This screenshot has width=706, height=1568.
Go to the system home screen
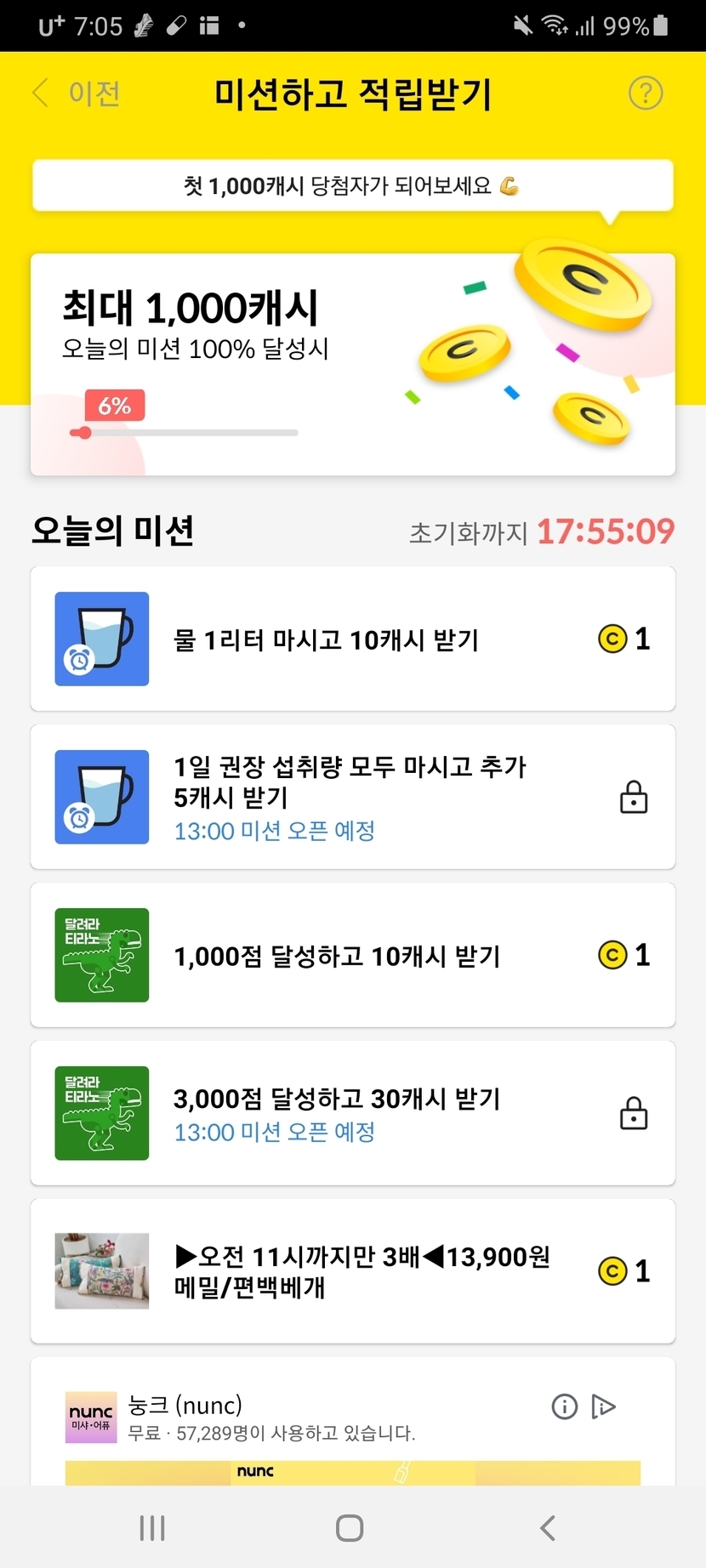[350, 1528]
